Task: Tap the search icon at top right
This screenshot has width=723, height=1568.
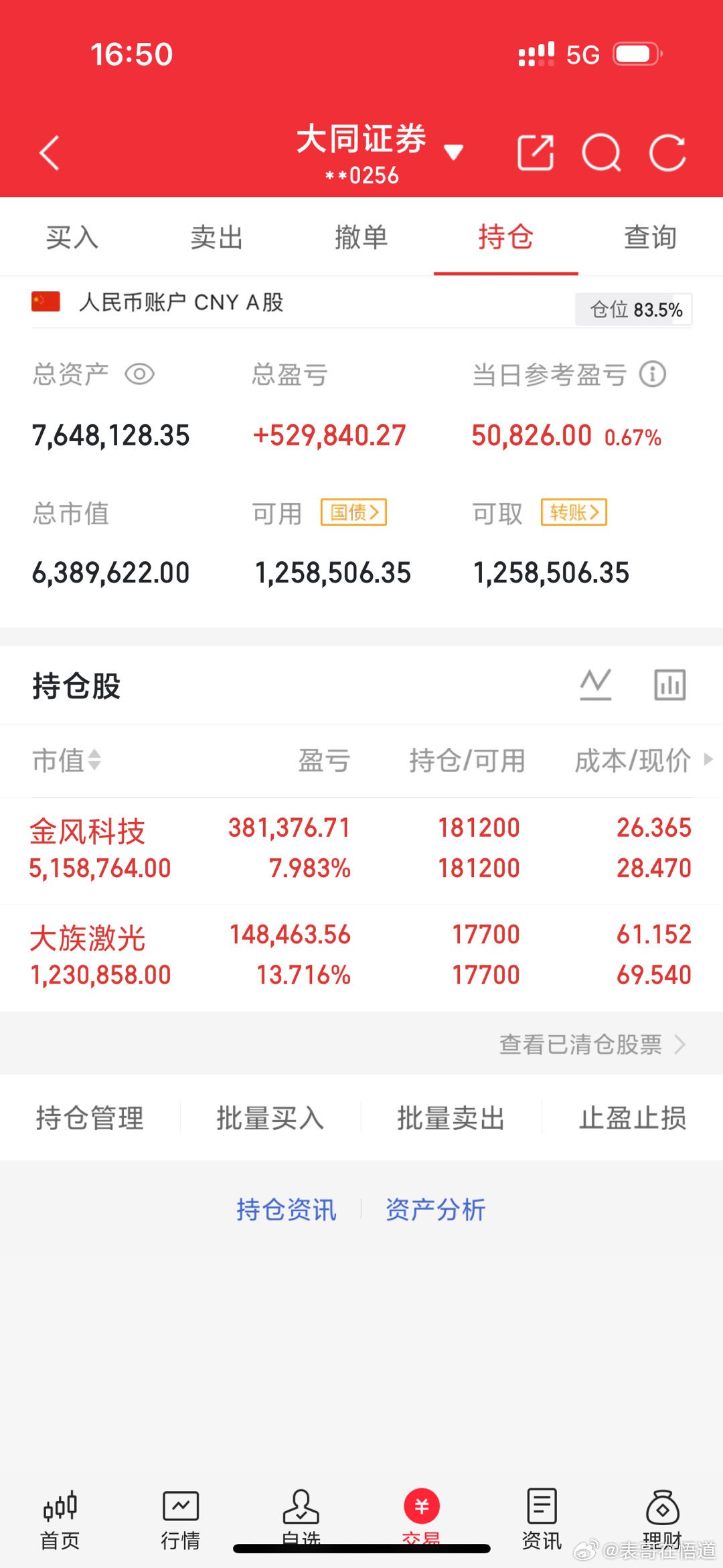Action: [600, 153]
